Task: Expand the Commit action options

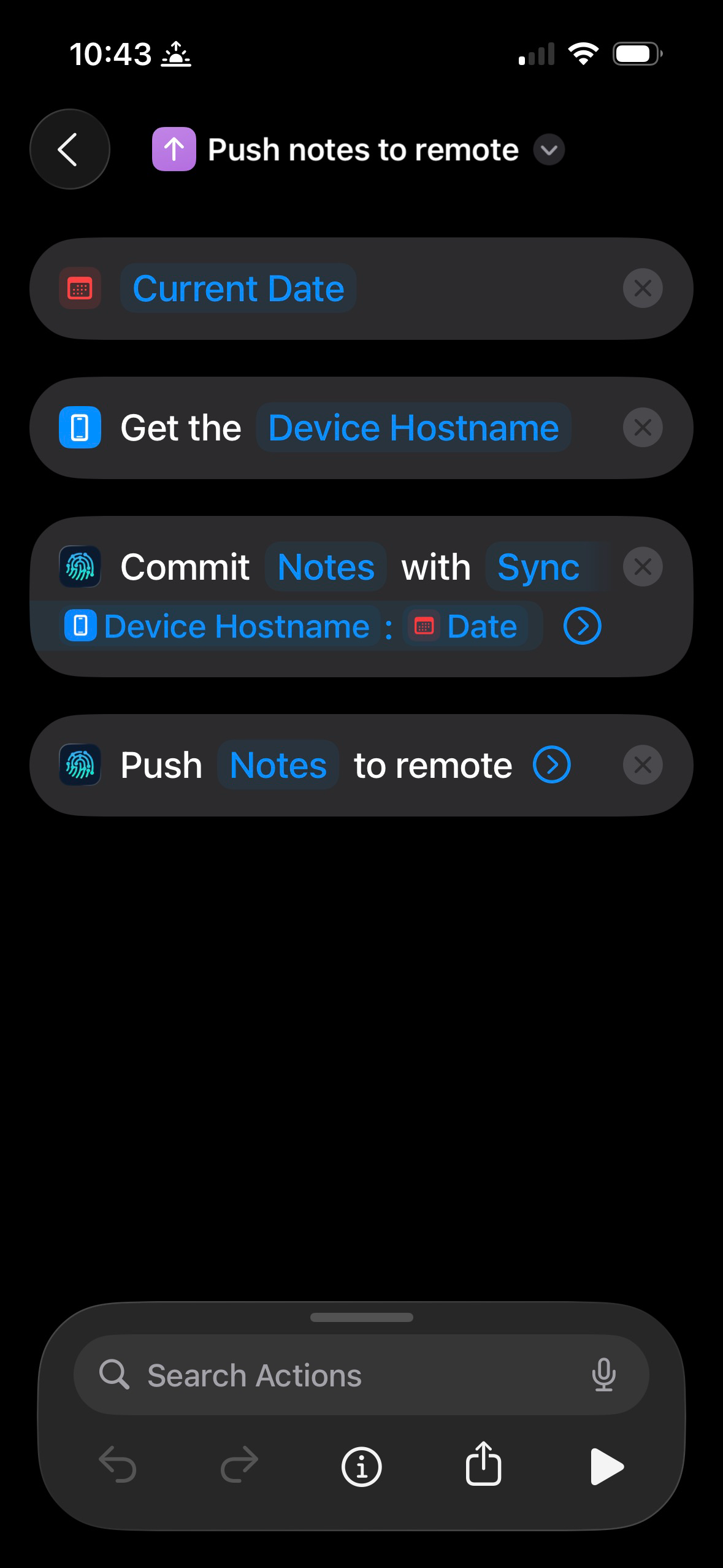Action: 582,626
